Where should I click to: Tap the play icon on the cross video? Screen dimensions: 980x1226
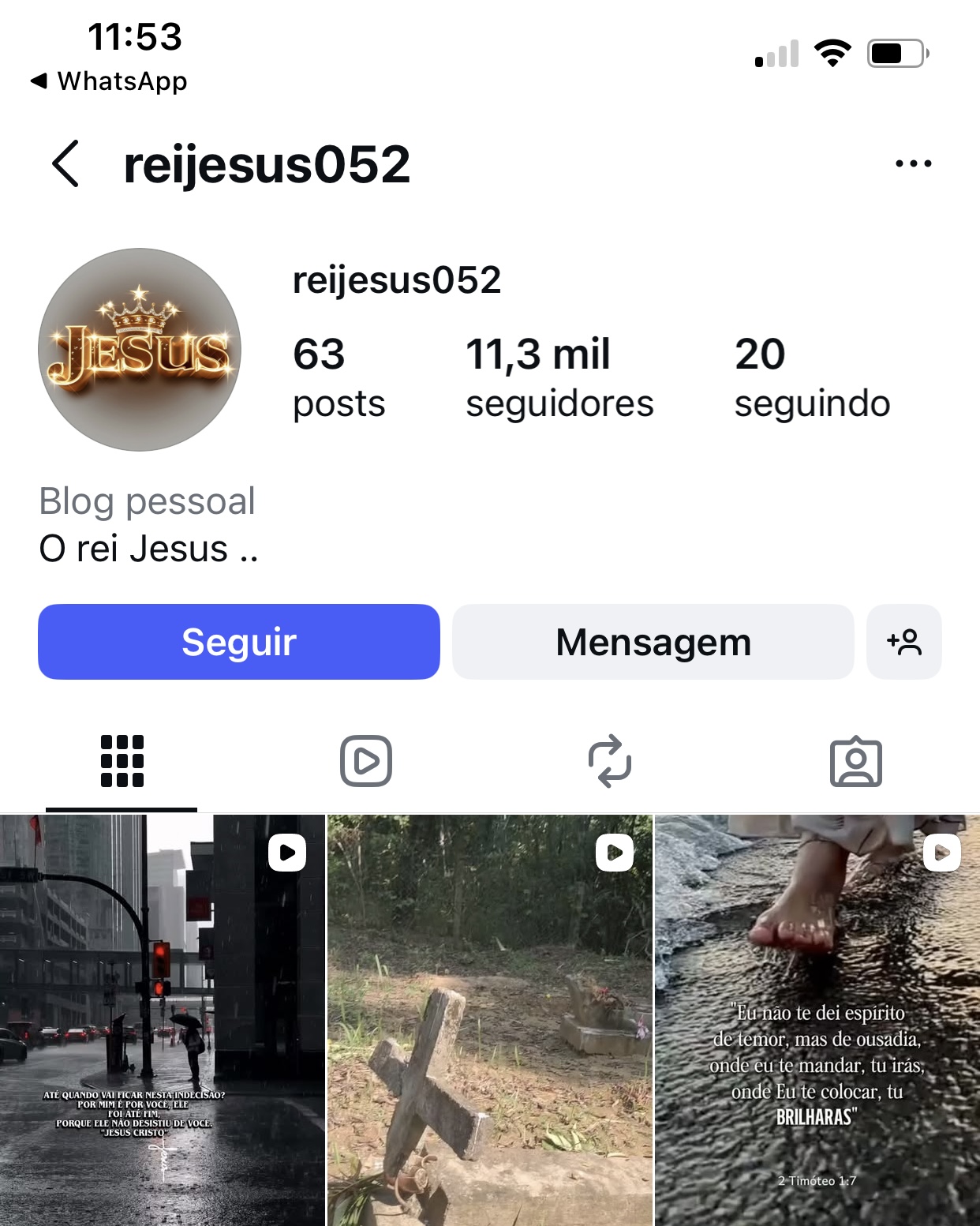pos(615,852)
